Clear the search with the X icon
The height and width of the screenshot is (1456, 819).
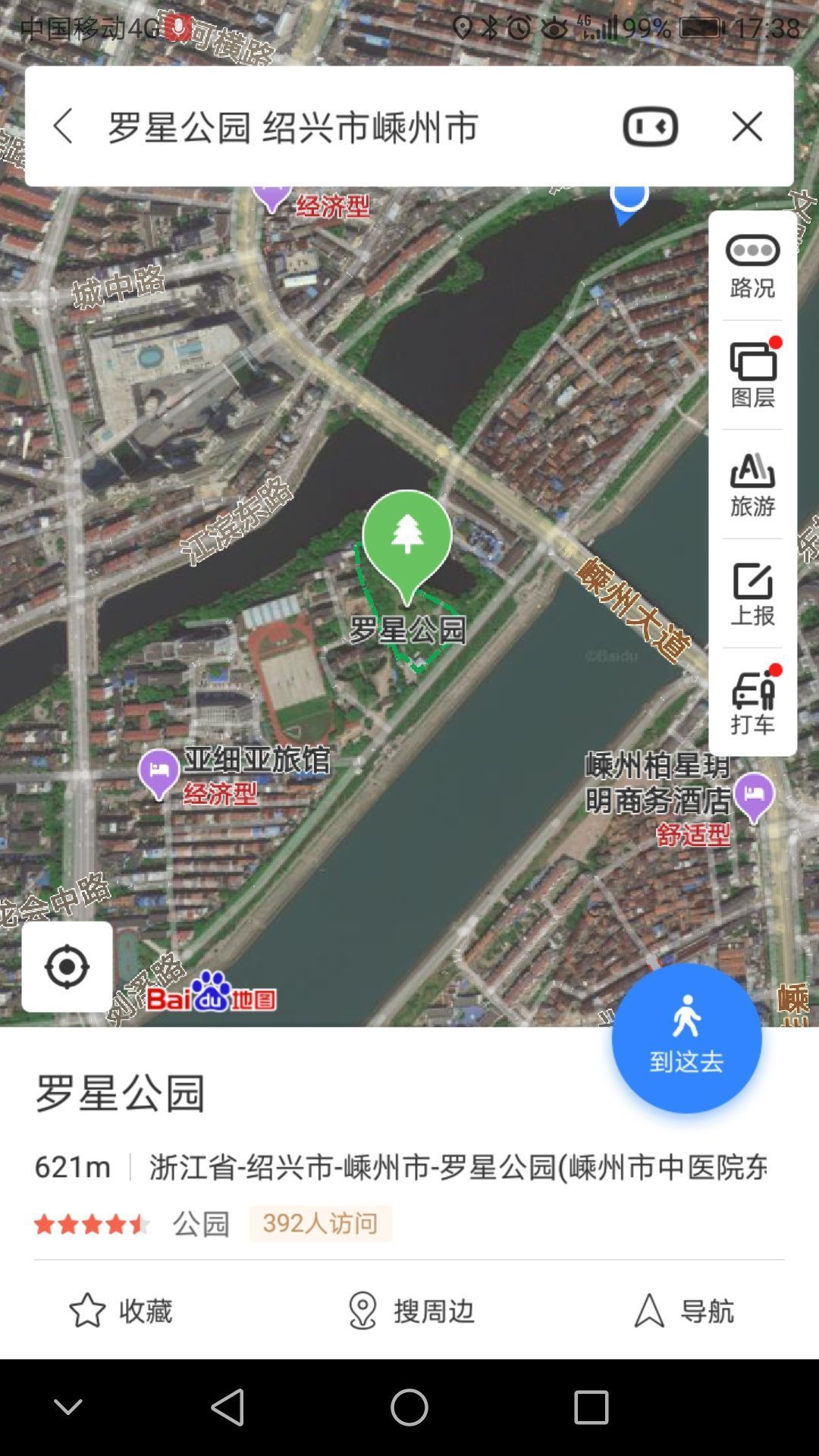tap(747, 127)
